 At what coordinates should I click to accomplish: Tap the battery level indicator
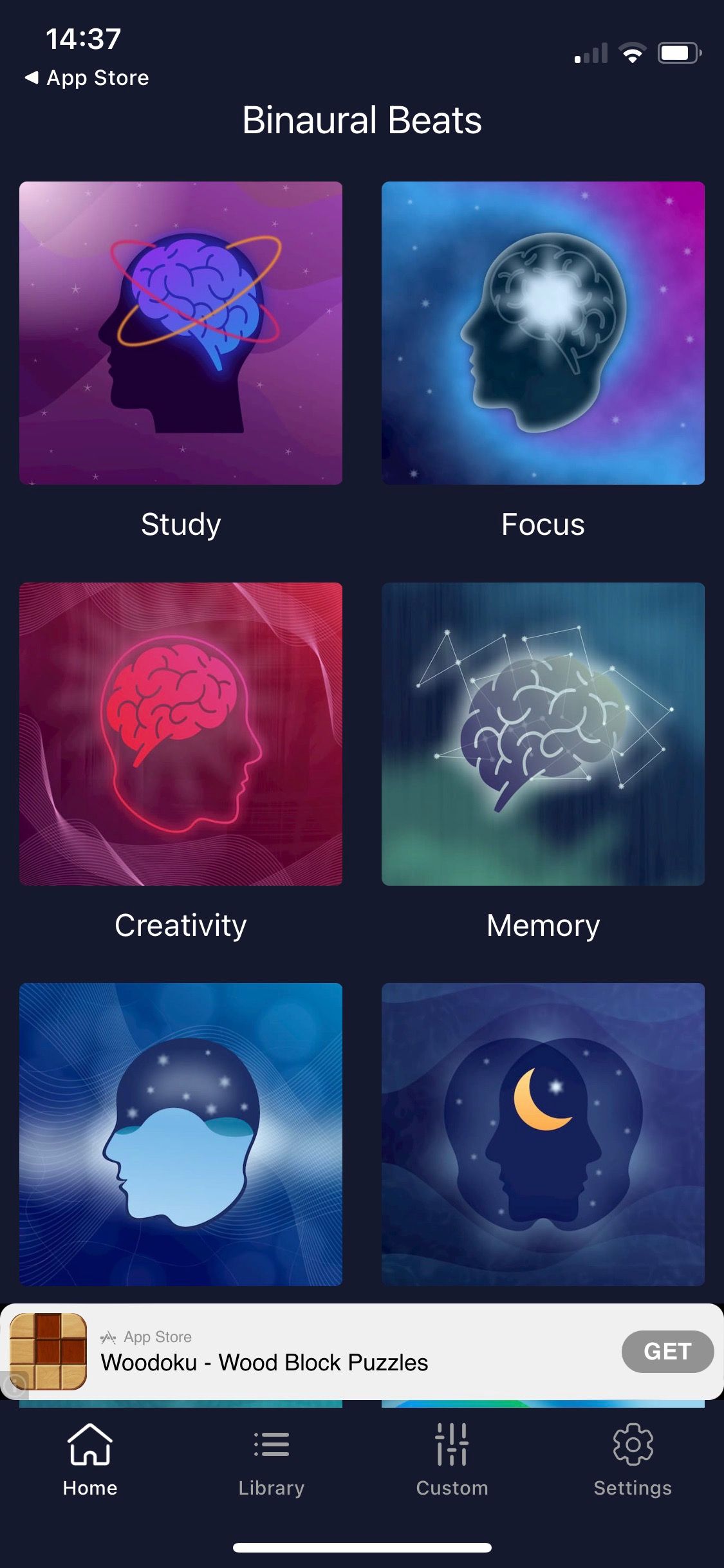(678, 53)
